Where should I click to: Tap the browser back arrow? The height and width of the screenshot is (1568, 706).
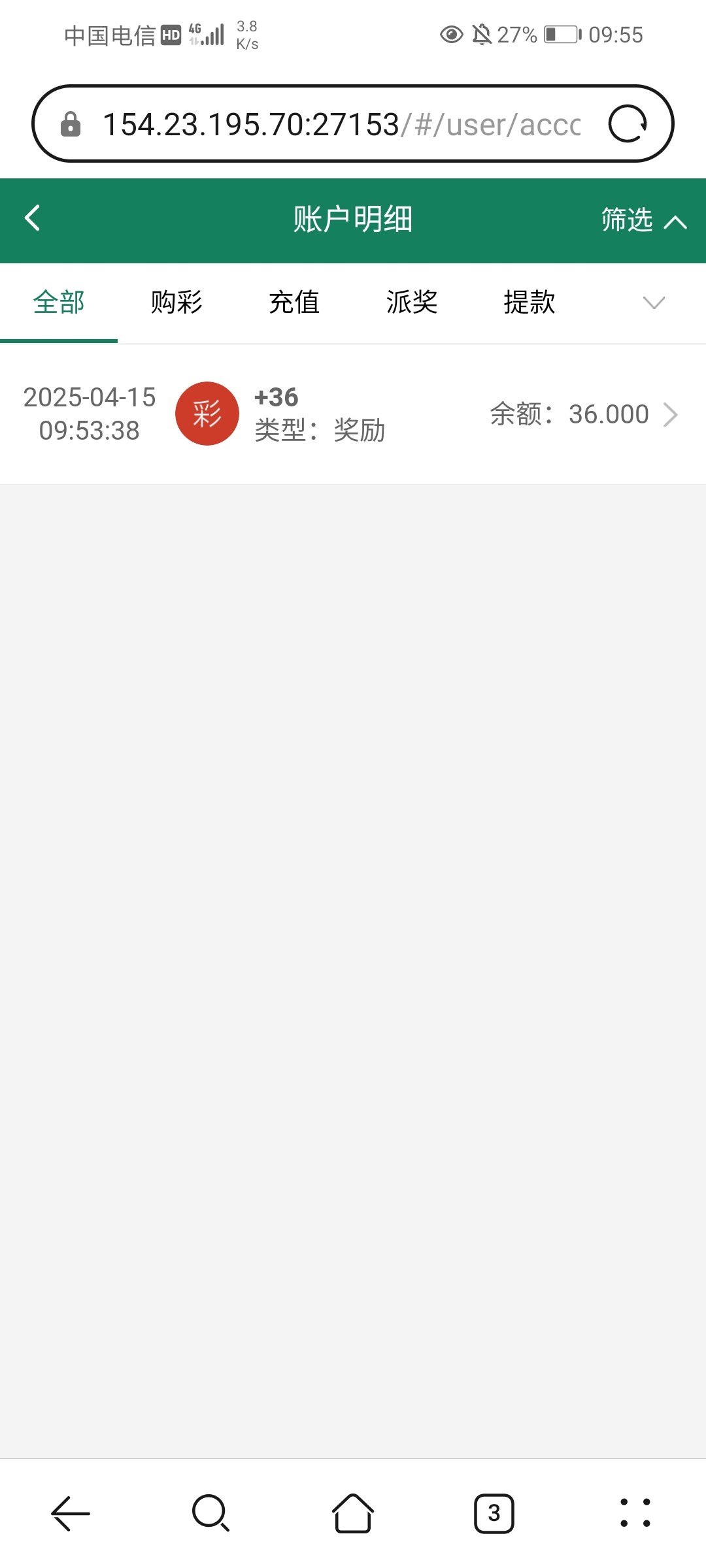click(71, 1513)
